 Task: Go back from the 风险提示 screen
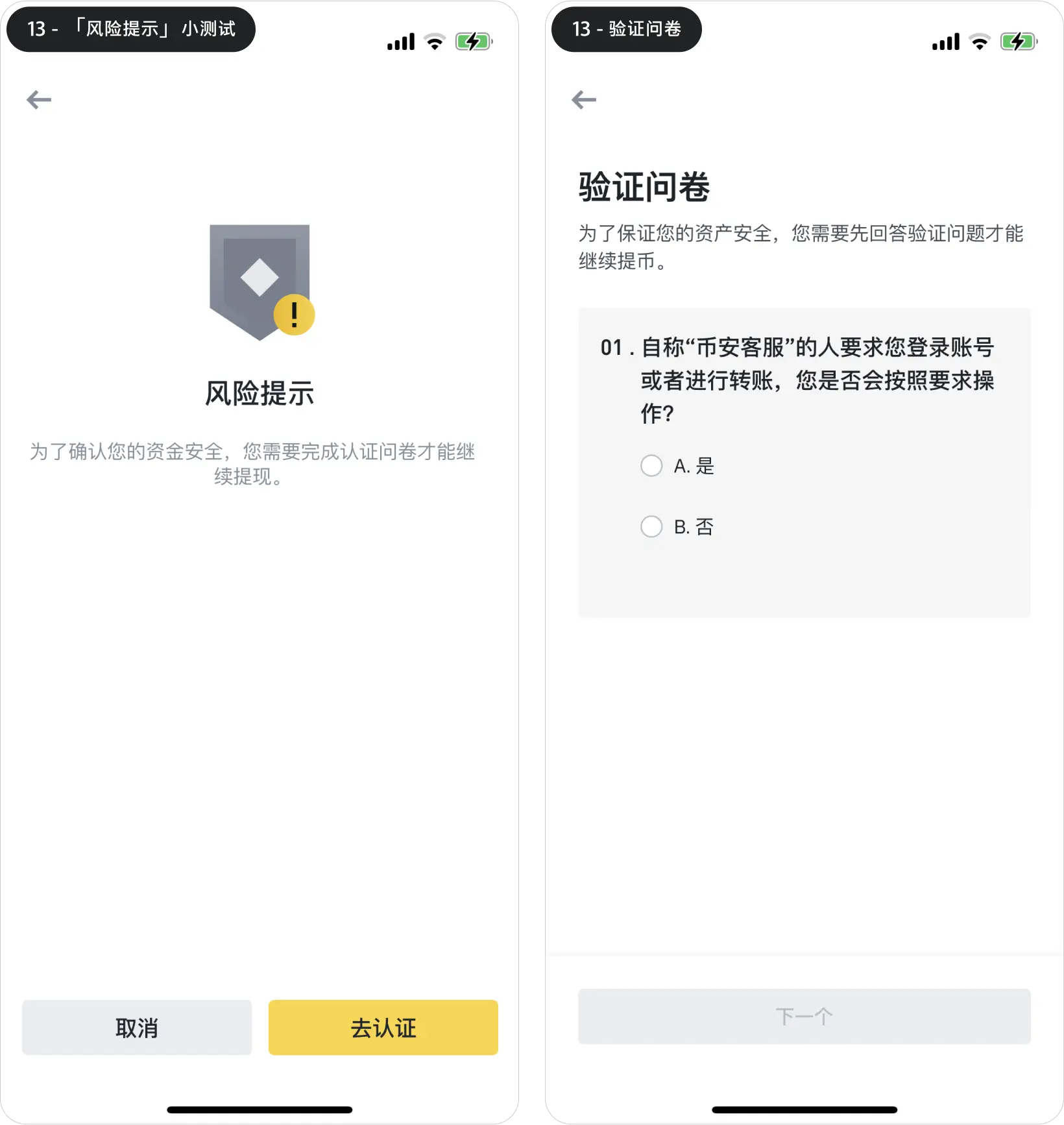[39, 100]
